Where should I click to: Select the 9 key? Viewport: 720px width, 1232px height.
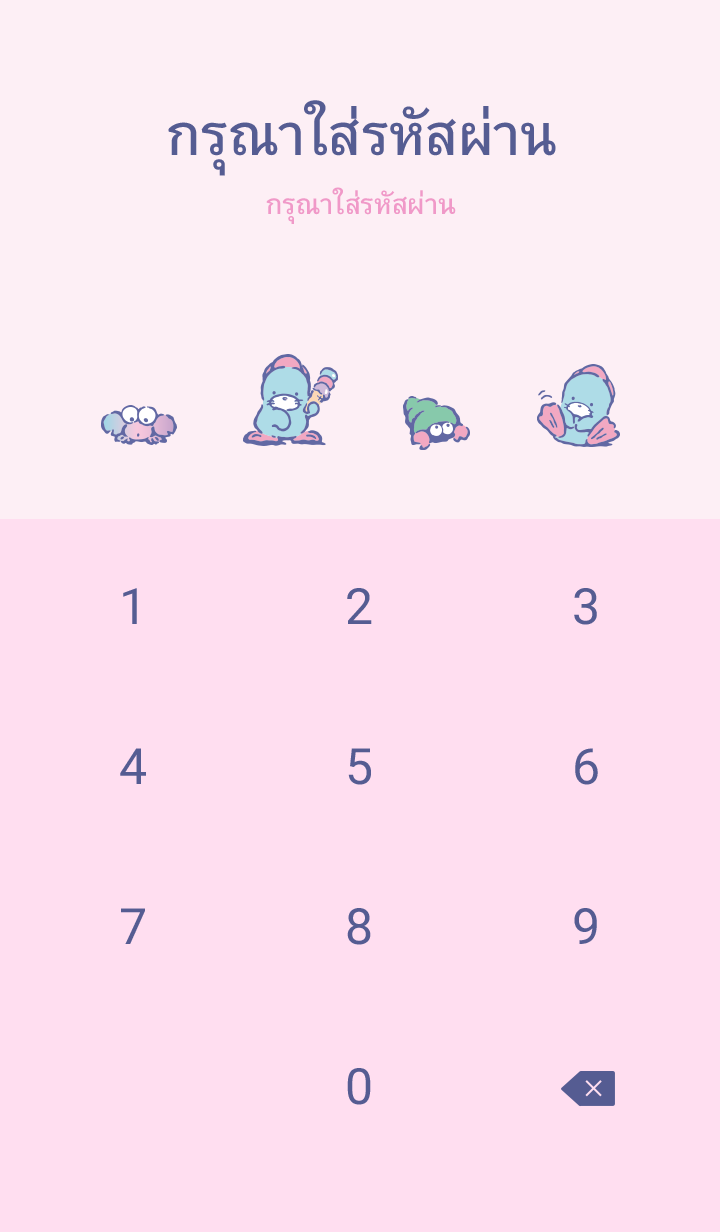(586, 928)
